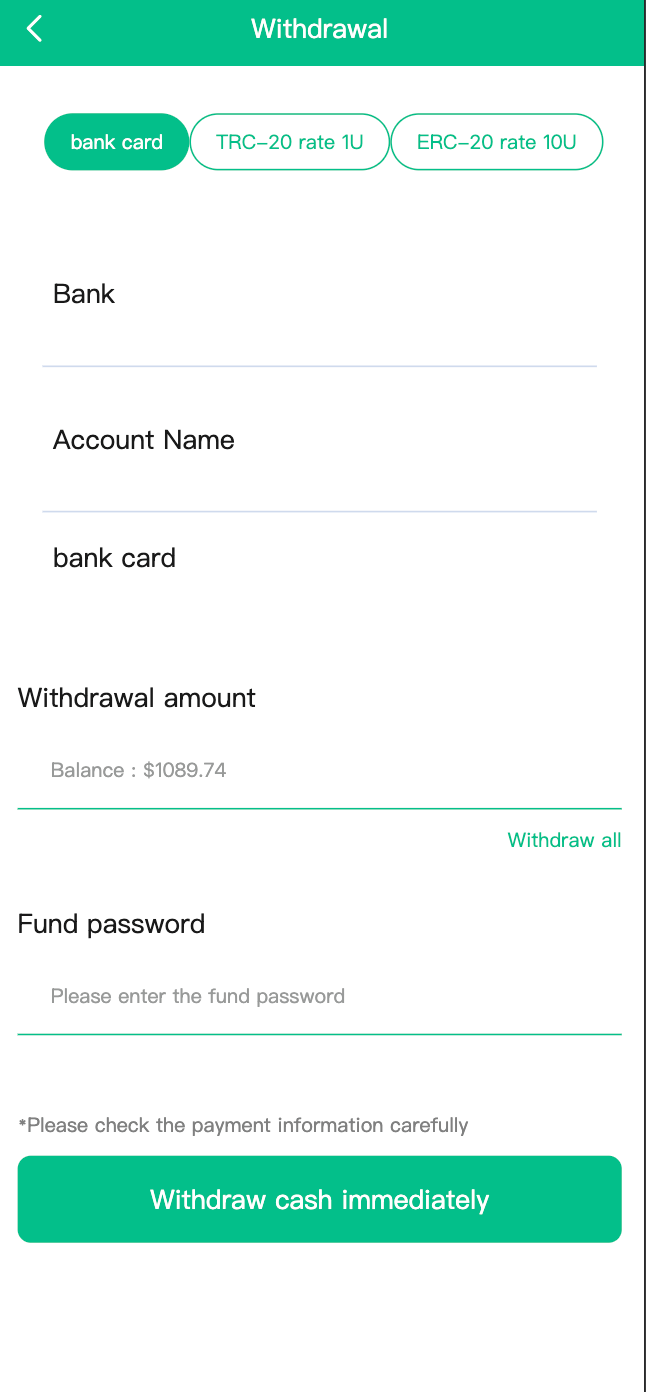Image resolution: width=646 pixels, height=1392 pixels.
Task: Switch to ERC-20 rate 10U option
Action: click(496, 142)
